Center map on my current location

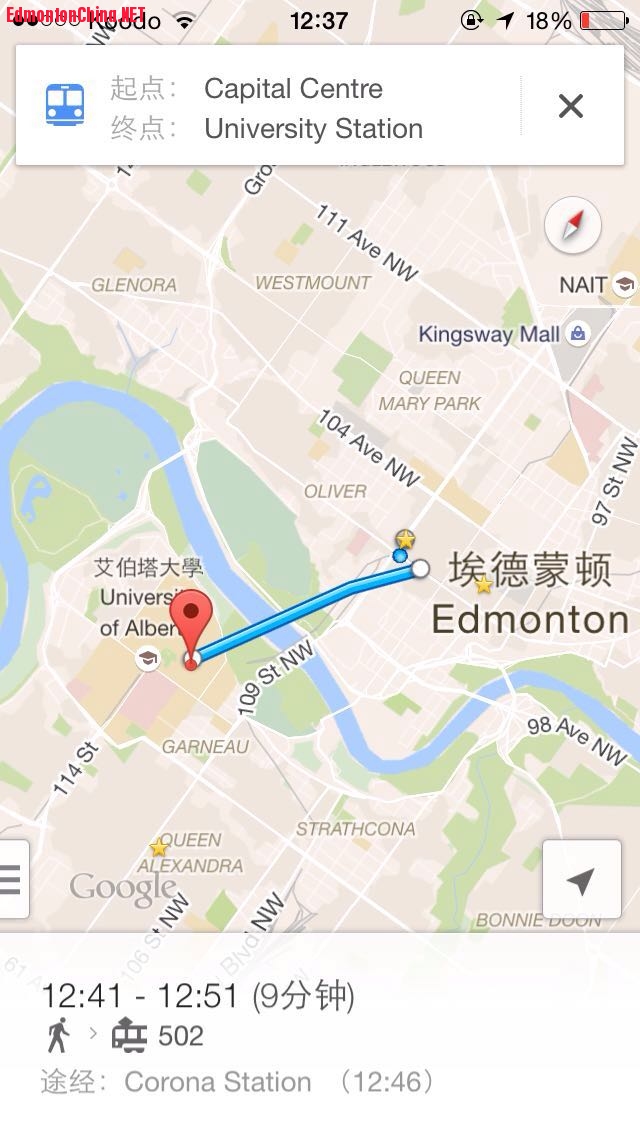(580, 880)
